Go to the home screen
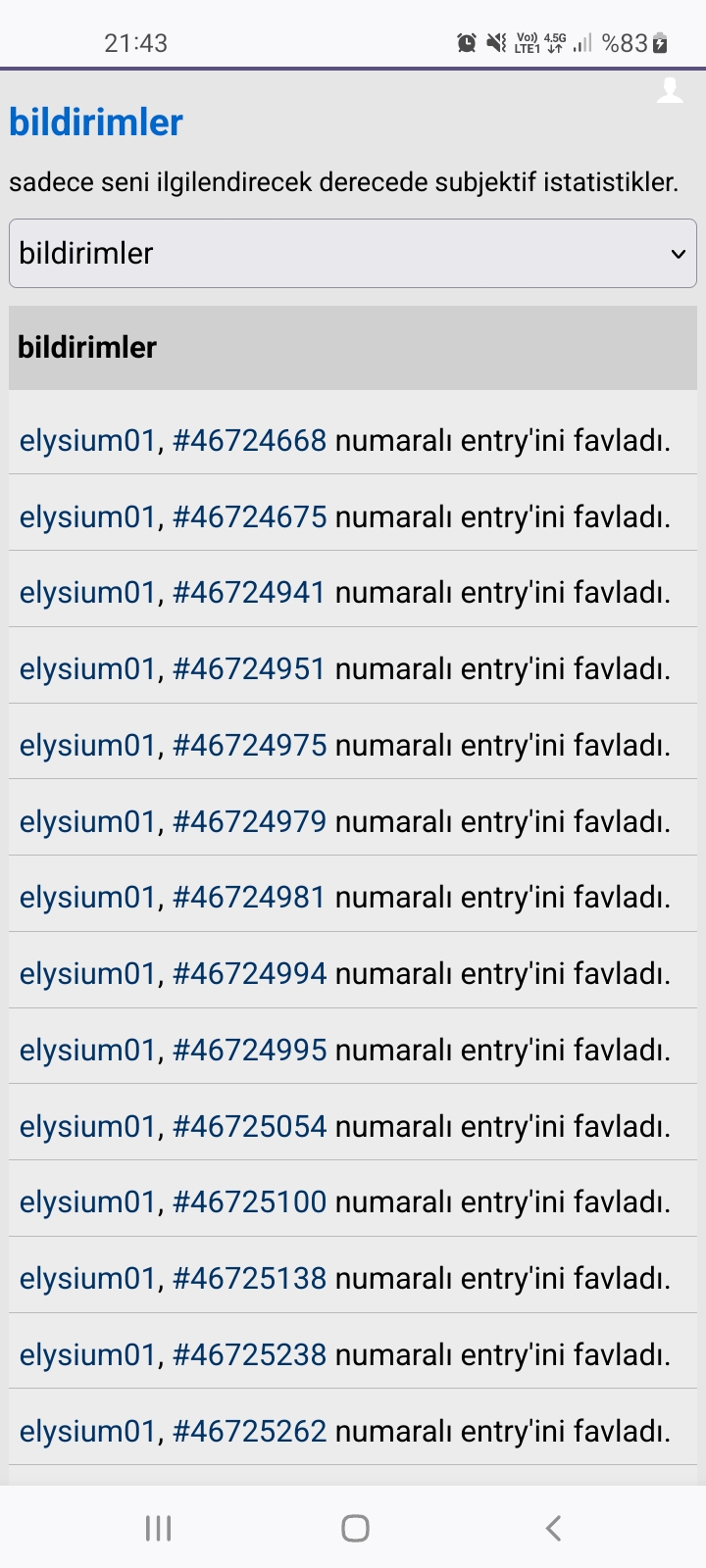This screenshot has width=706, height=1568. pyautogui.click(x=355, y=1528)
